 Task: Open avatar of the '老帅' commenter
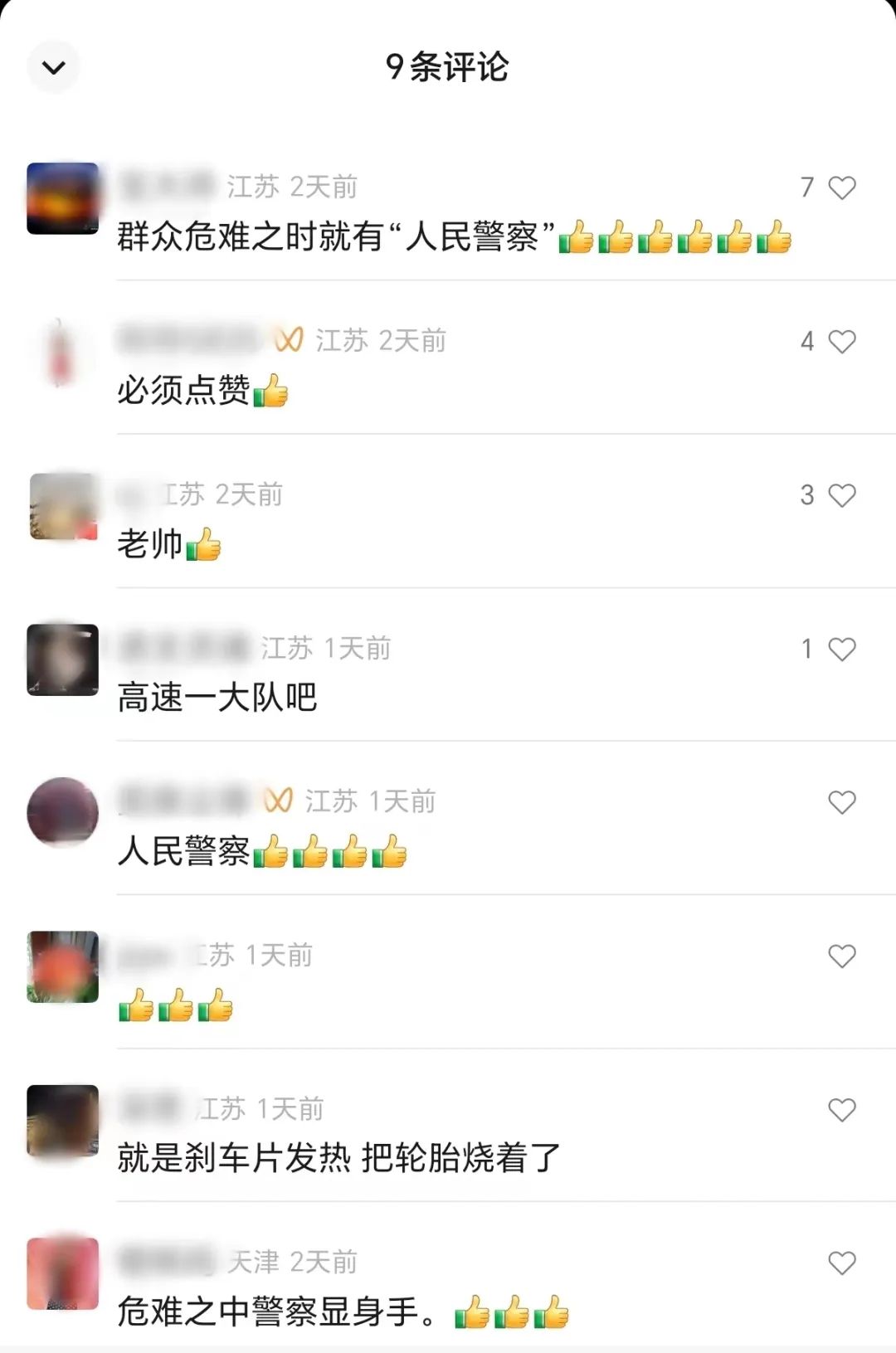pos(63,506)
